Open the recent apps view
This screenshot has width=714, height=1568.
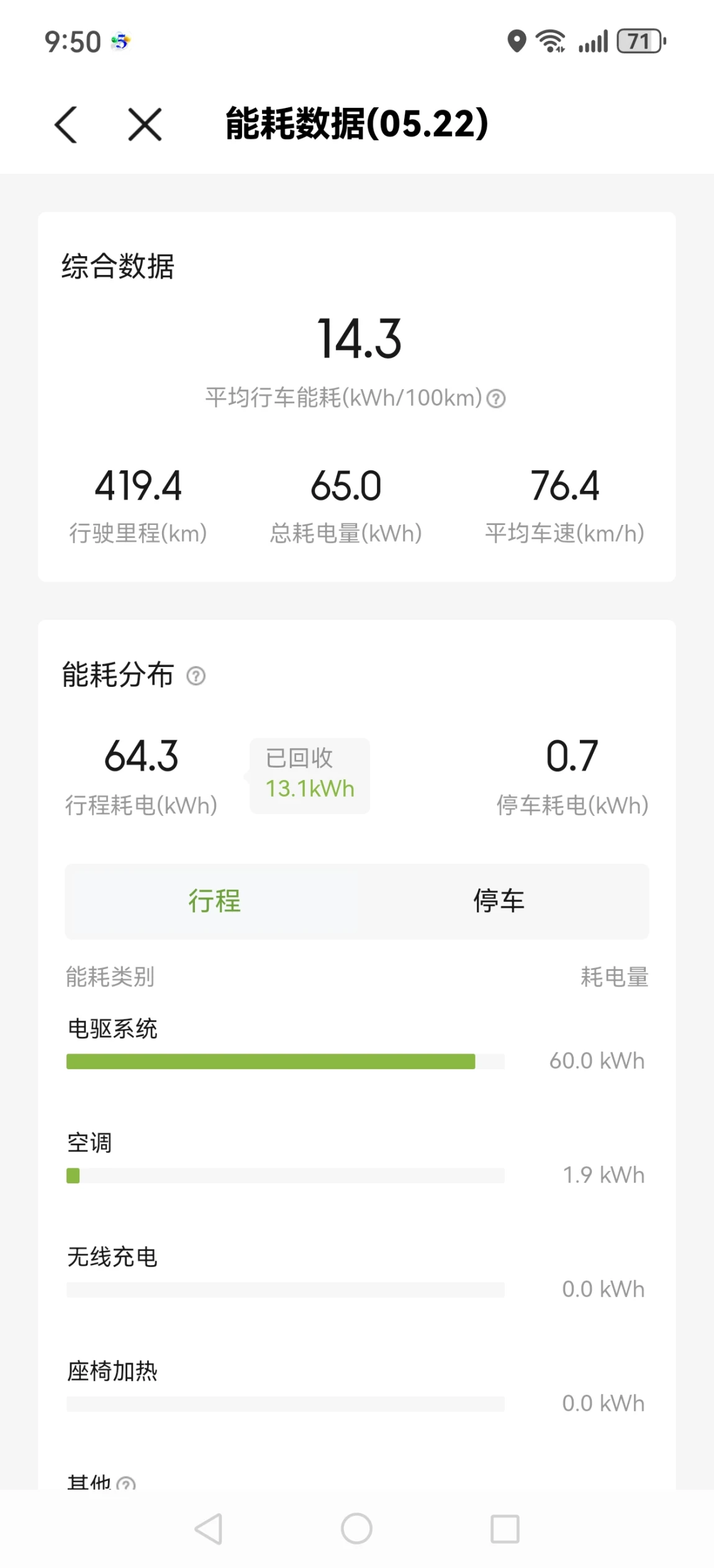click(x=505, y=1528)
